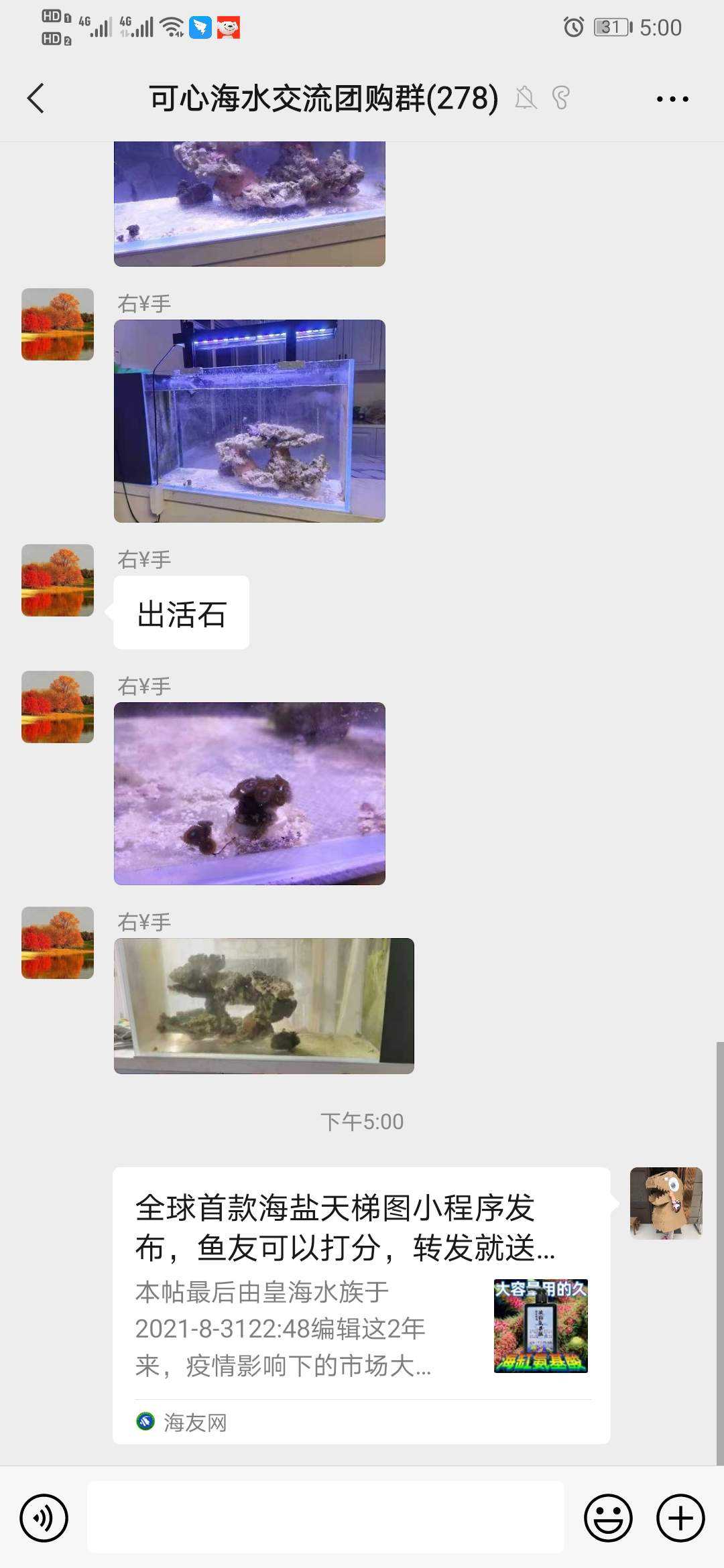Viewport: 724px width, 1568px height.
Task: Open the shared 海友网 article card
Action: click(361, 1305)
